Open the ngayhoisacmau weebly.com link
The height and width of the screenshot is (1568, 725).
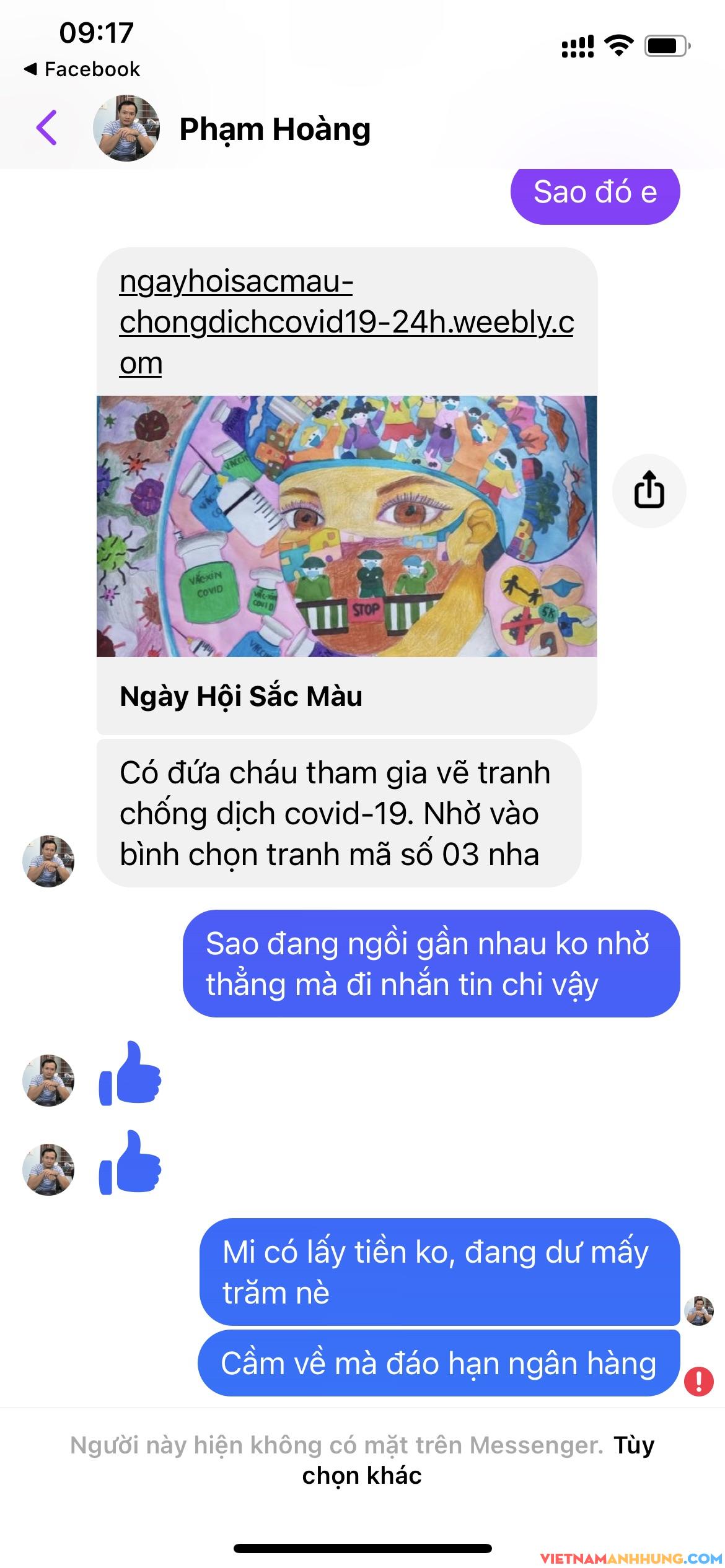pos(346,322)
